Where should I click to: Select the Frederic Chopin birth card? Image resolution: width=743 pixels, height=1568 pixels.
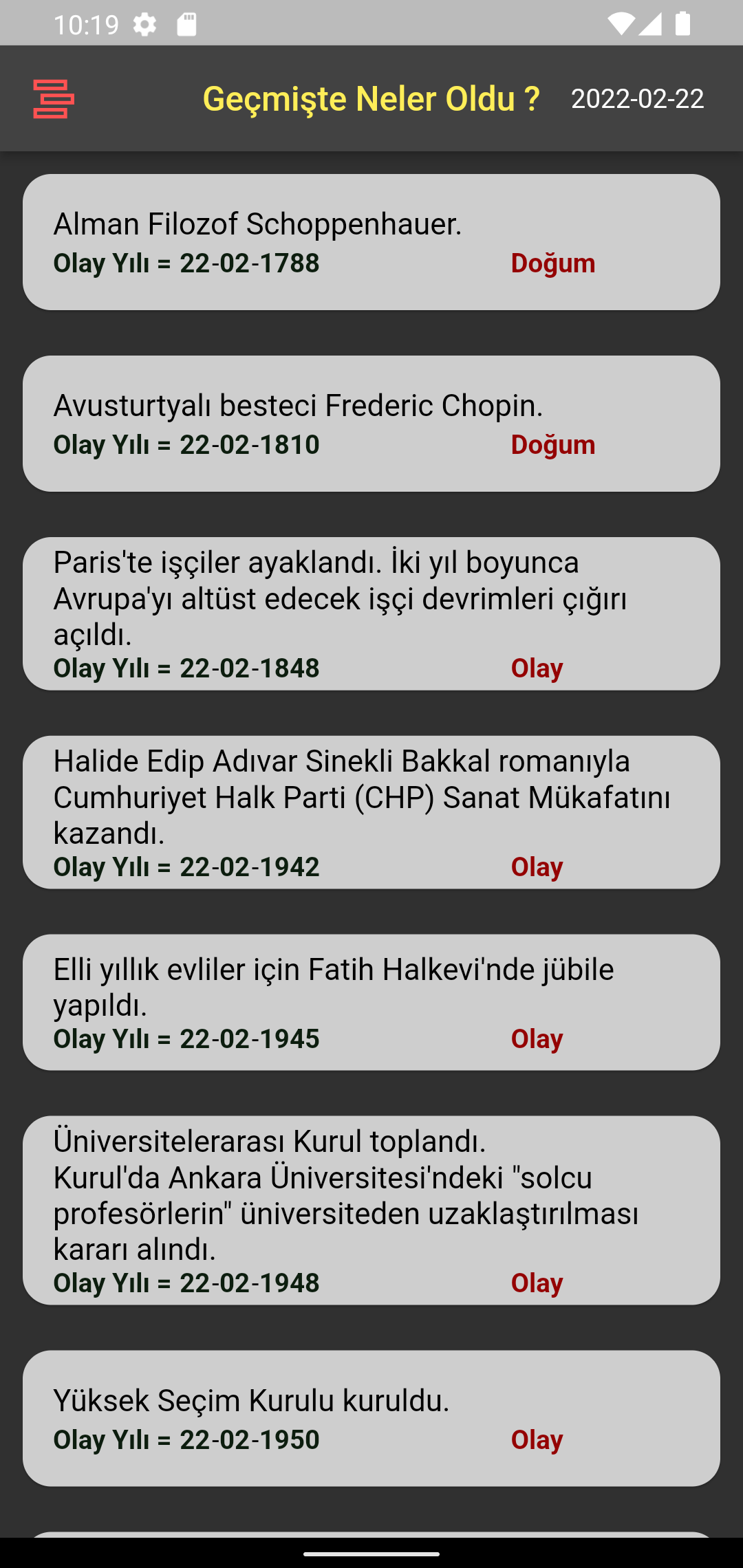(371, 424)
